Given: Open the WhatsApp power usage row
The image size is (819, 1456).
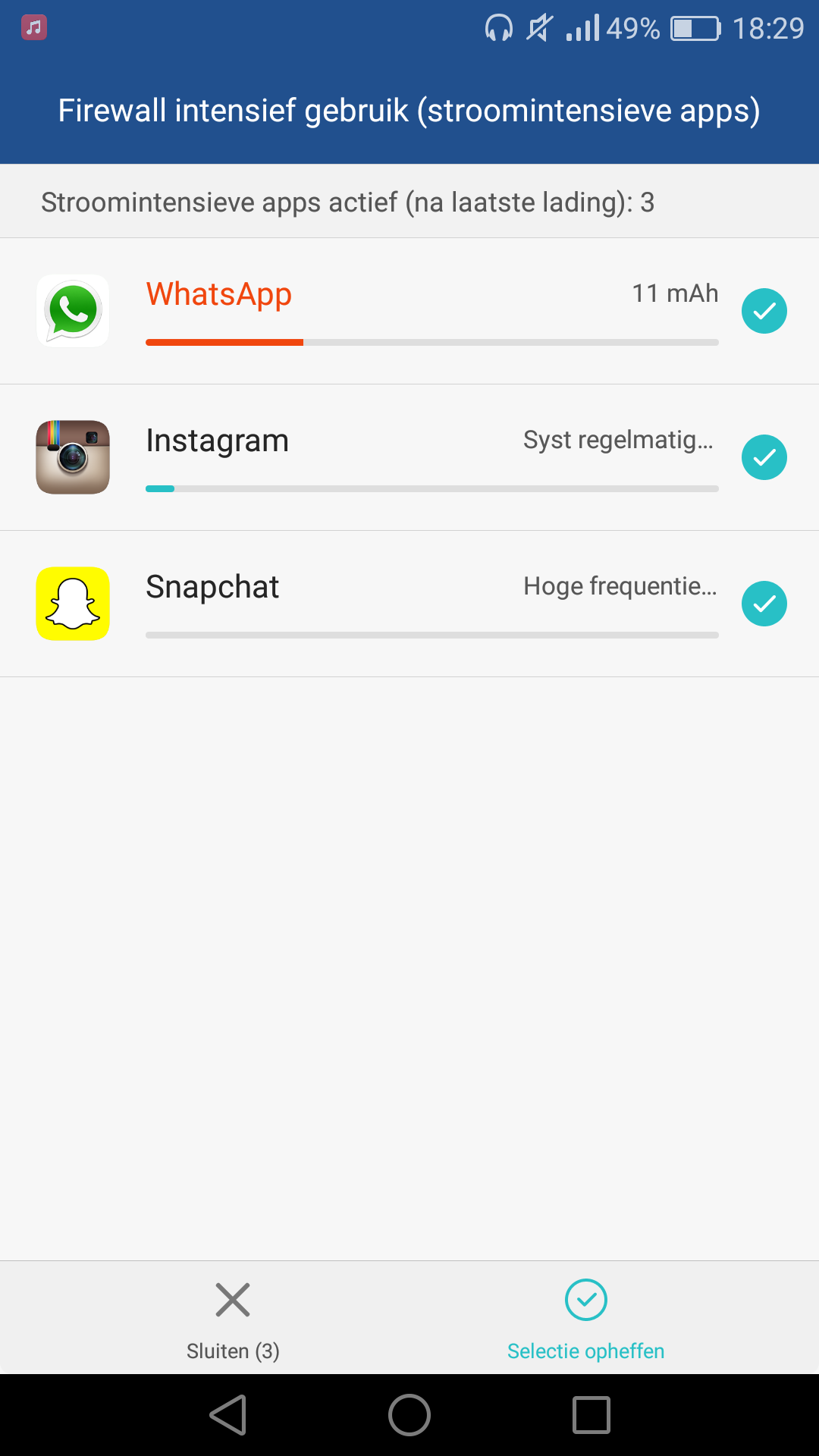Looking at the screenshot, I should click(409, 311).
